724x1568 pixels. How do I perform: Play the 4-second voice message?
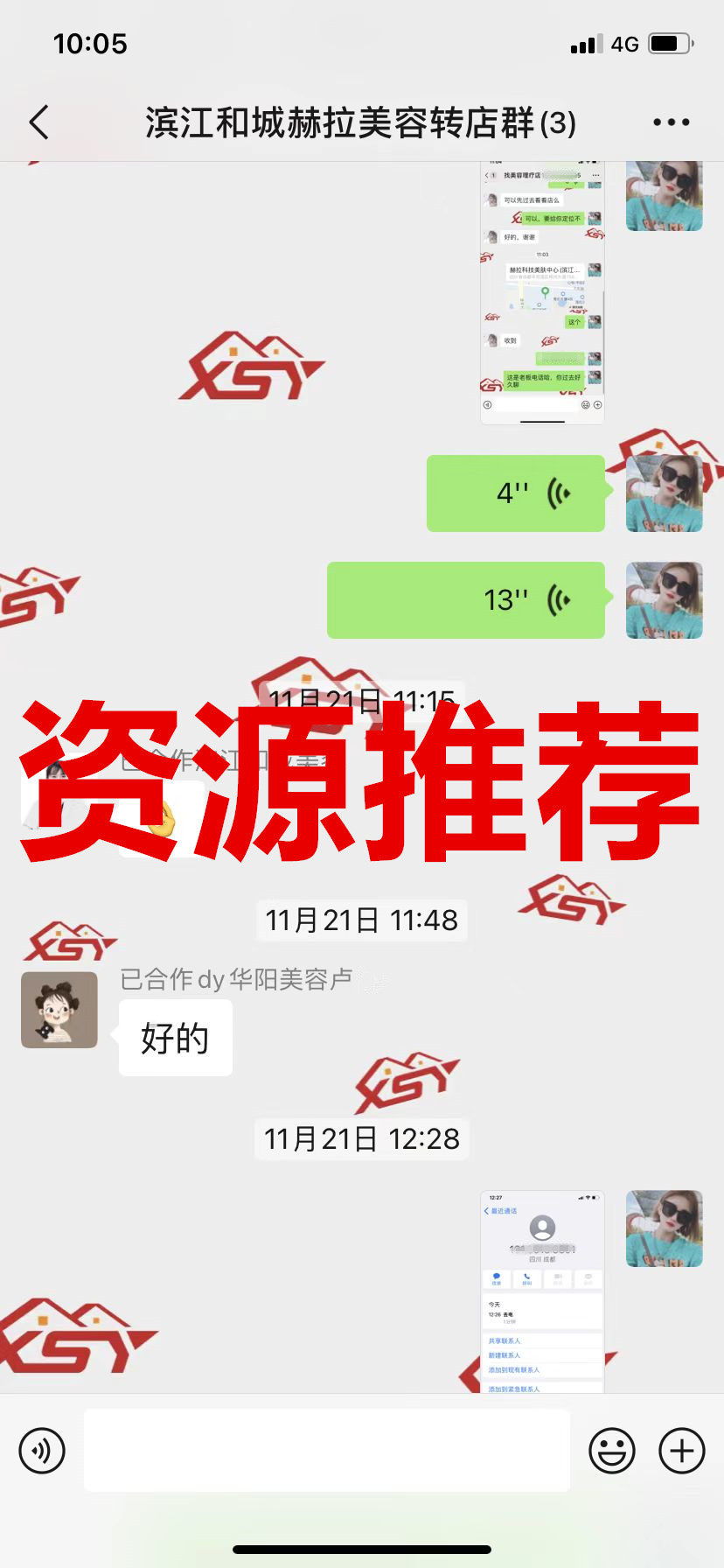pos(516,493)
